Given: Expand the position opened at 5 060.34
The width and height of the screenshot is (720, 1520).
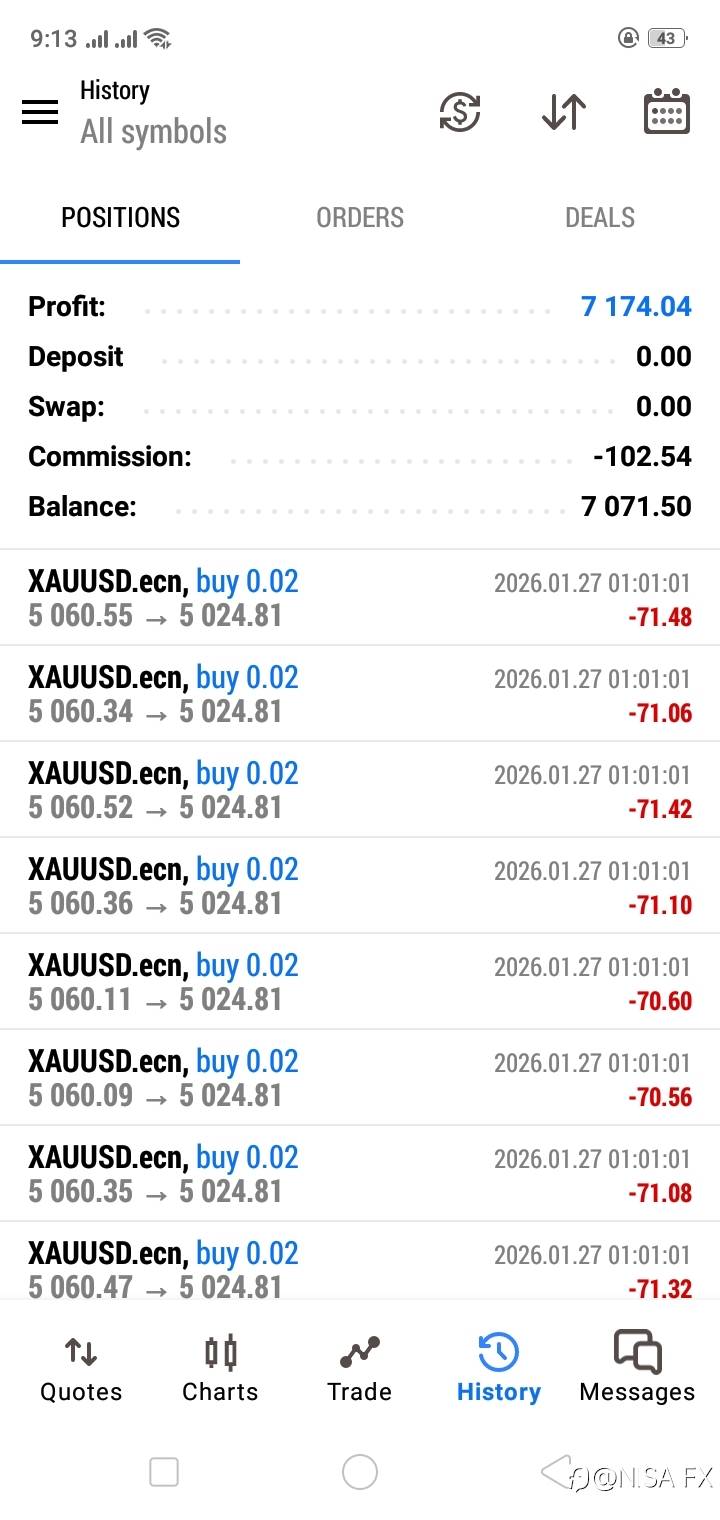Looking at the screenshot, I should click(360, 694).
